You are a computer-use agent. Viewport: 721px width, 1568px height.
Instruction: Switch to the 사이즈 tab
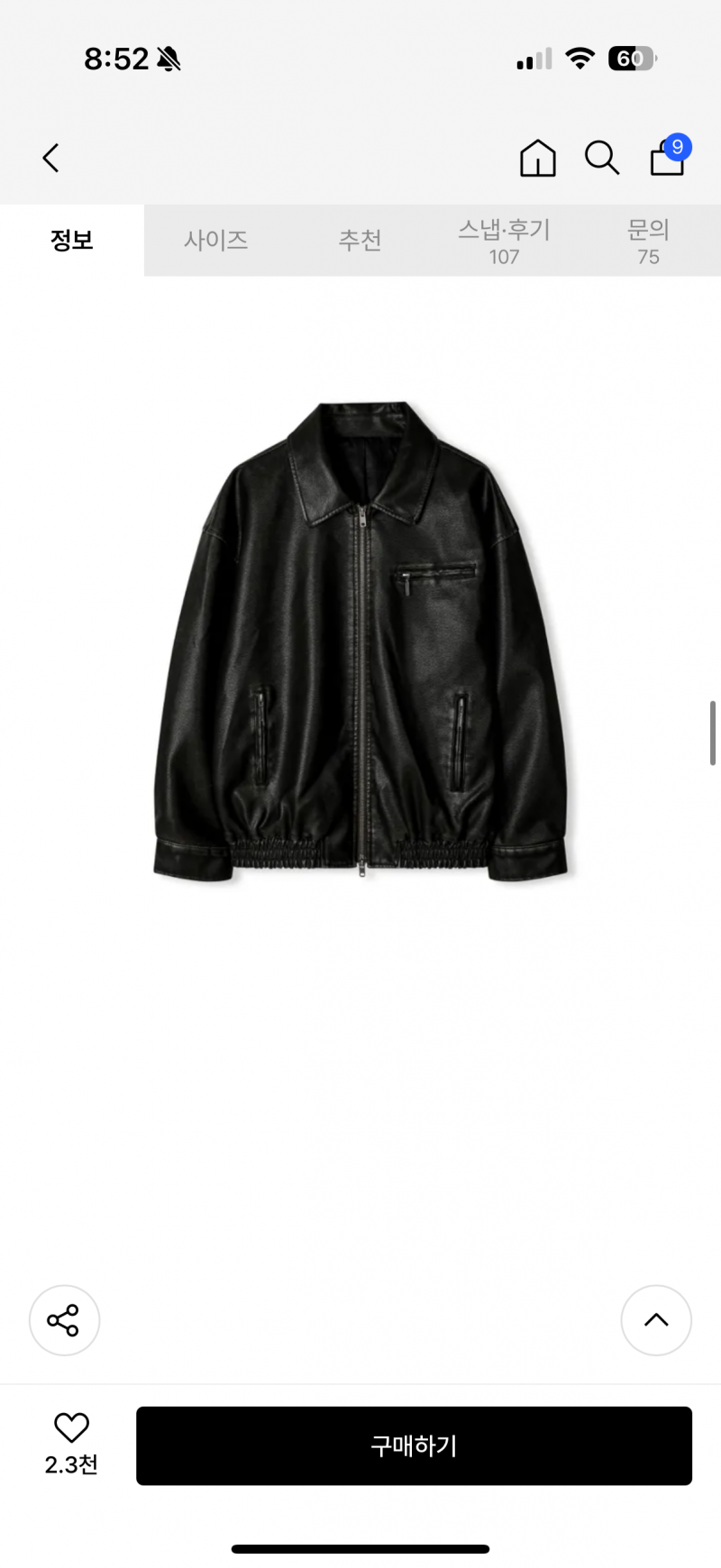tap(216, 240)
